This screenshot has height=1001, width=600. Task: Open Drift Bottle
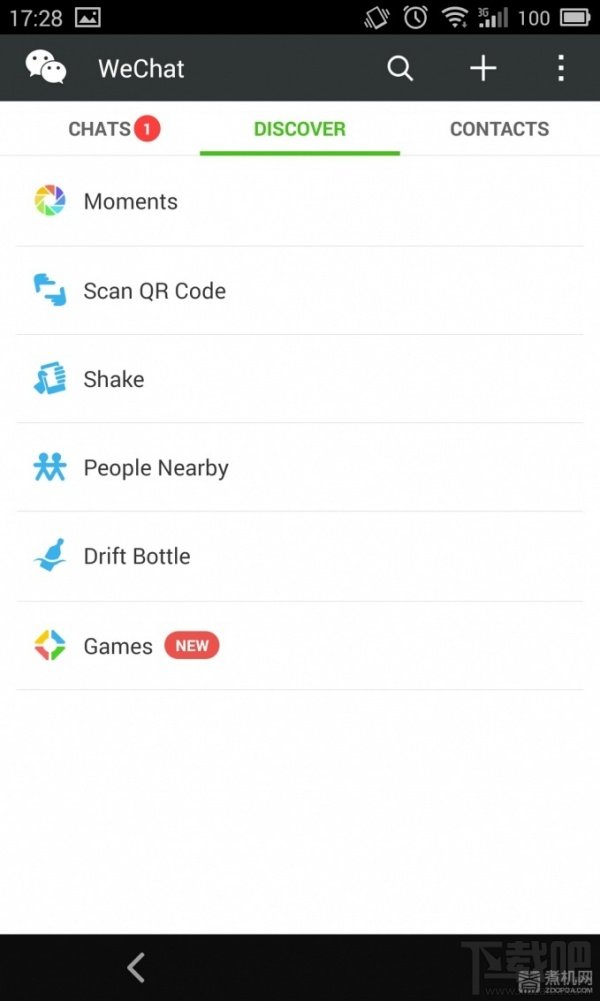(x=136, y=557)
